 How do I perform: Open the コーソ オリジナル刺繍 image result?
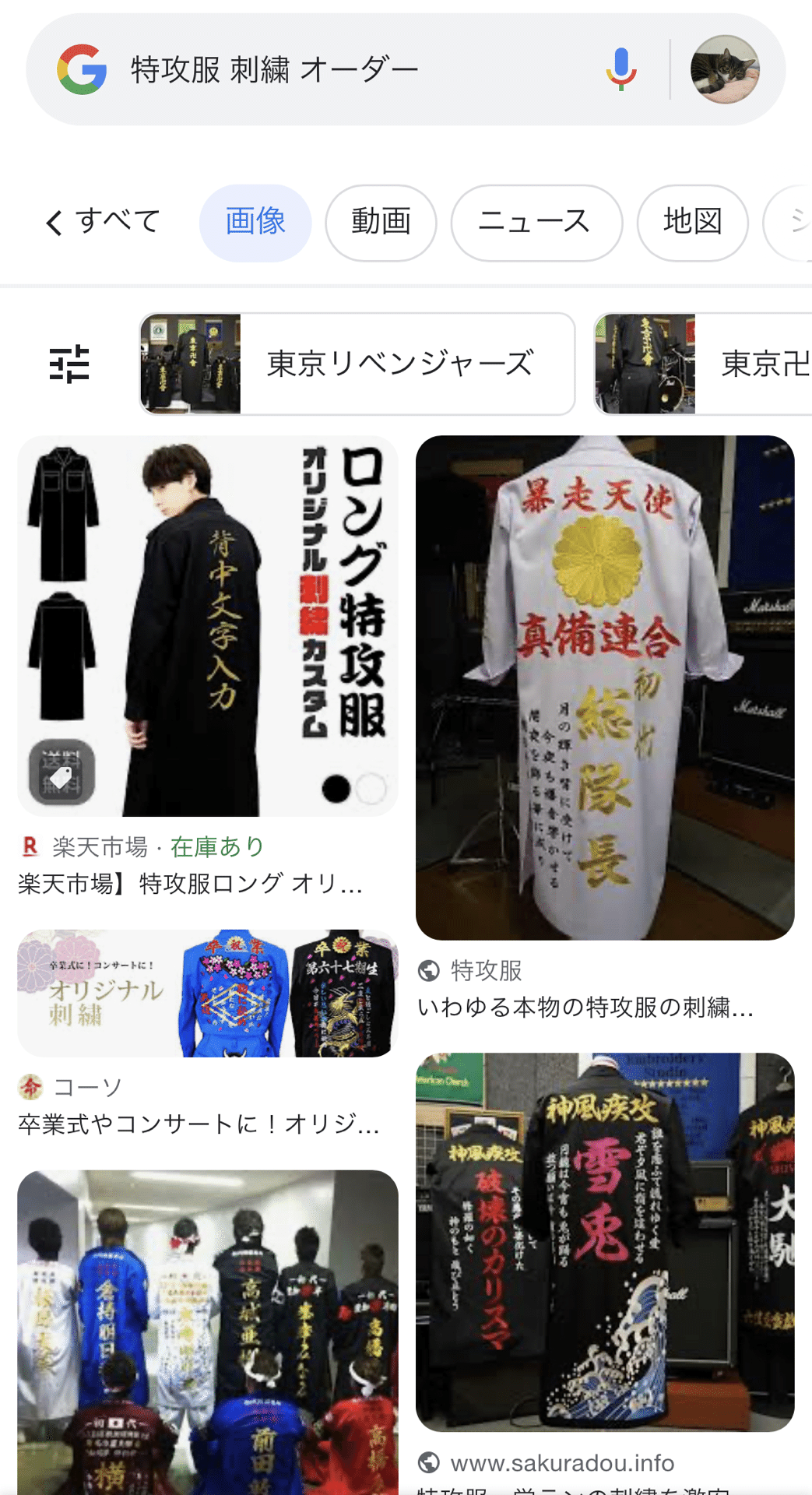click(x=208, y=993)
